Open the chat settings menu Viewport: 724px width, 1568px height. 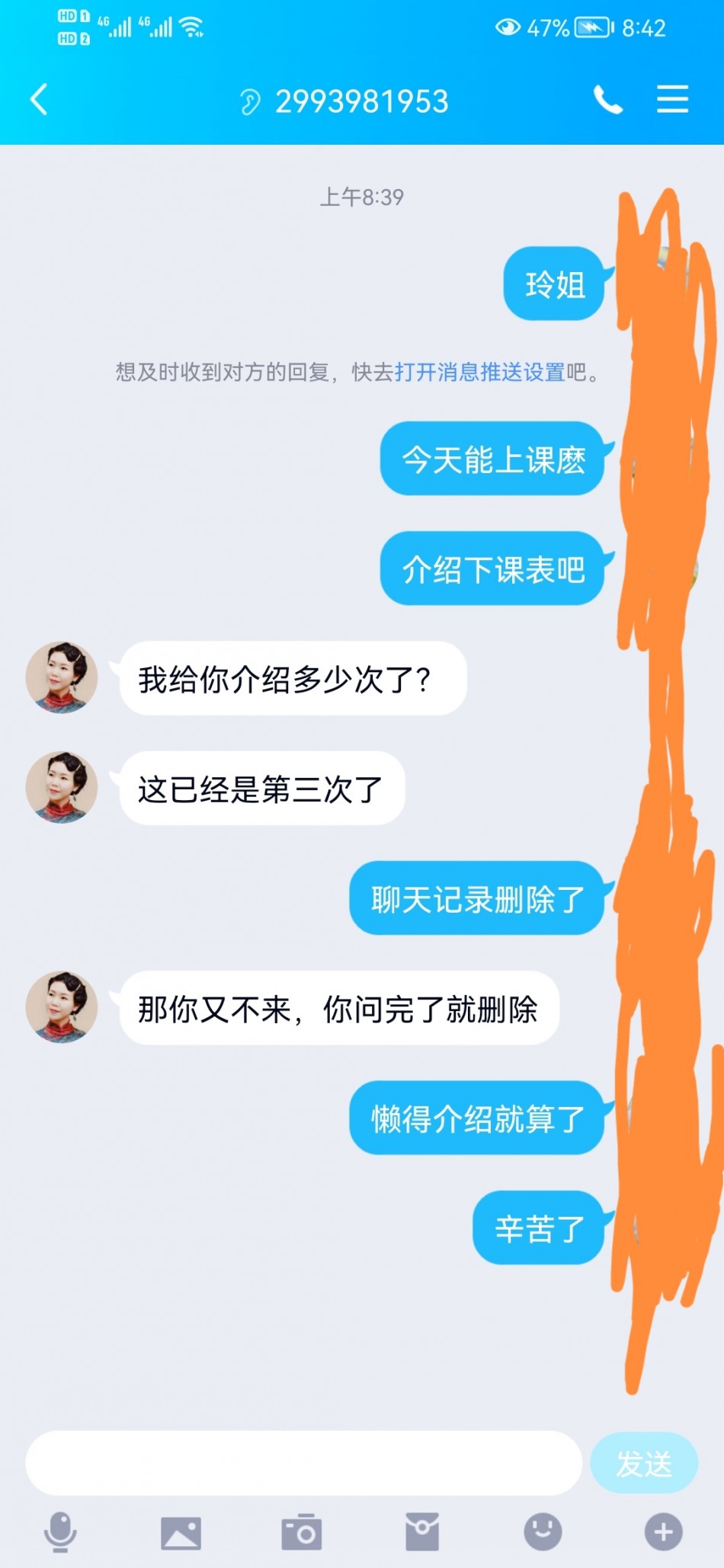(672, 100)
